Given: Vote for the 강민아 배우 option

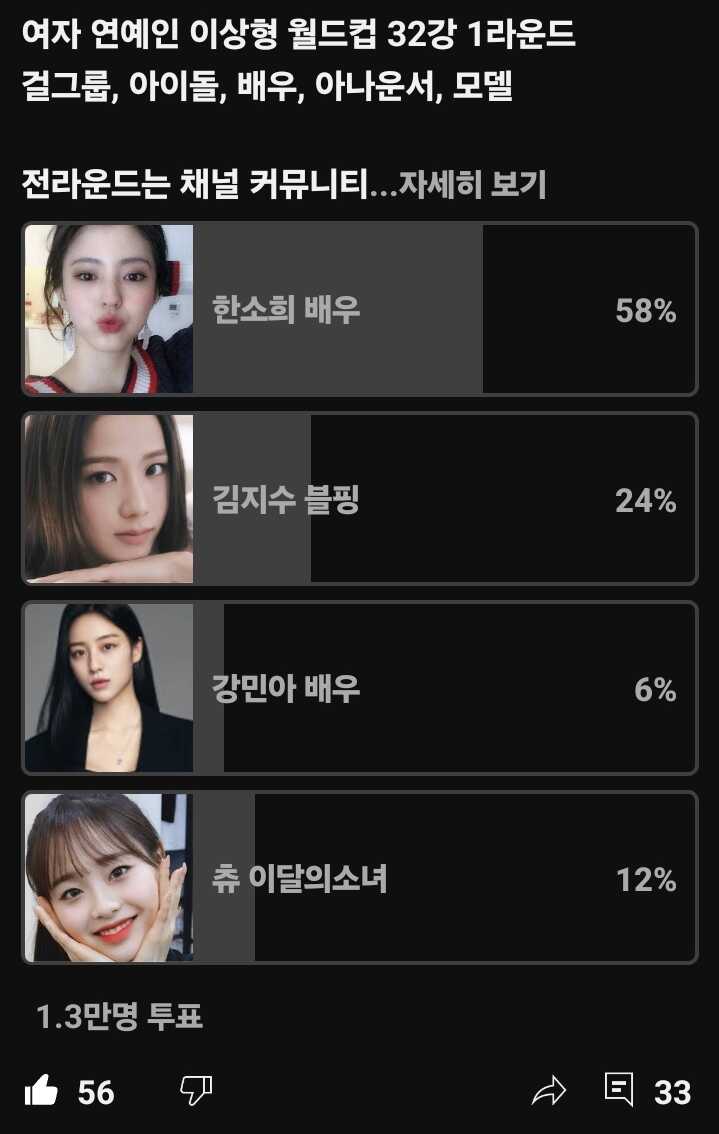Looking at the screenshot, I should pos(360,689).
